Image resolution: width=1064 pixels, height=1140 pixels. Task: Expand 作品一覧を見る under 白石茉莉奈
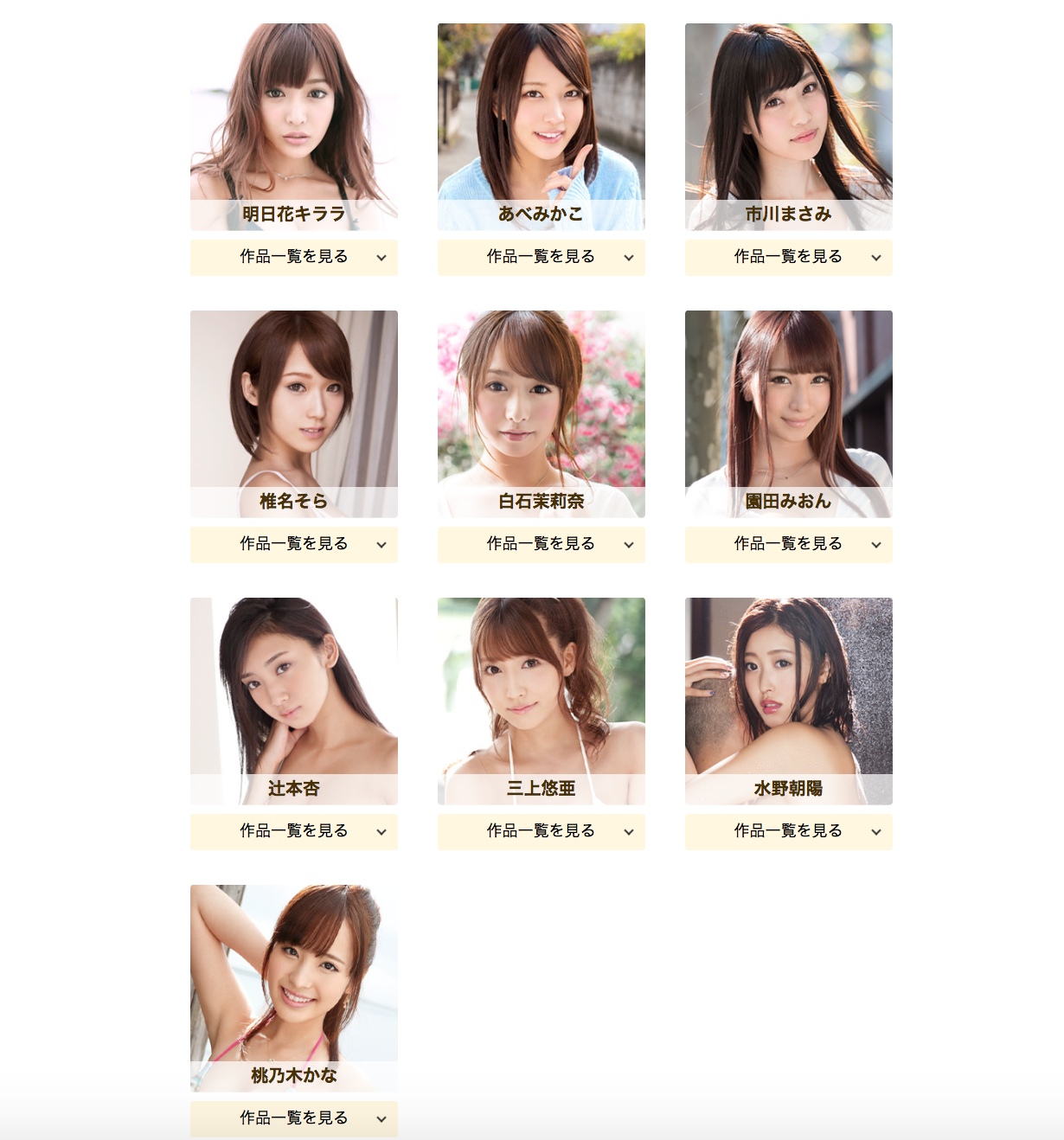pyautogui.click(x=542, y=545)
